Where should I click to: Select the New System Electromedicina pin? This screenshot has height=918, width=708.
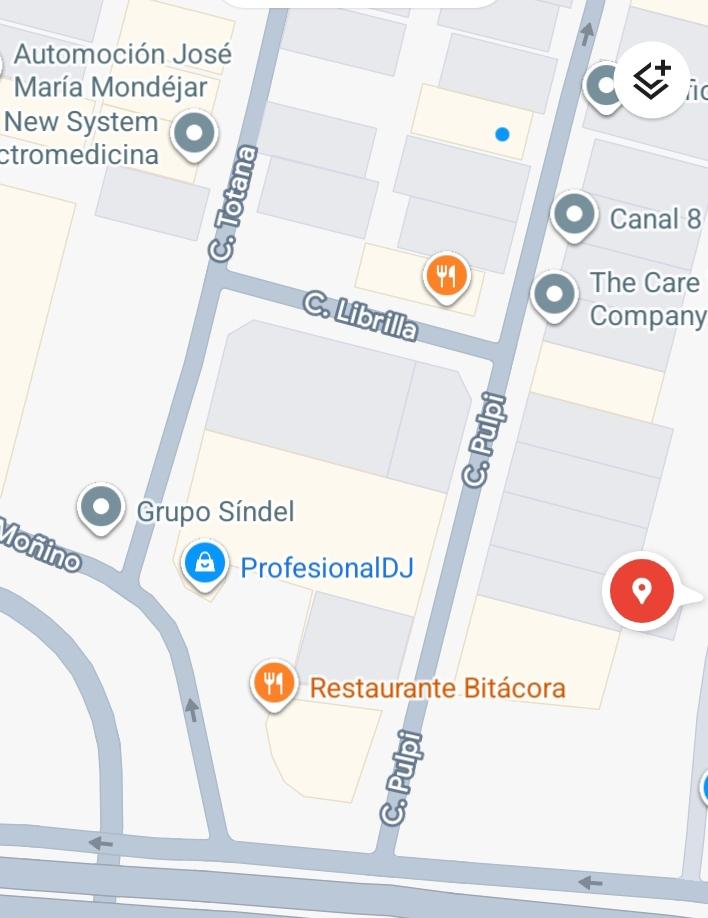(194, 134)
